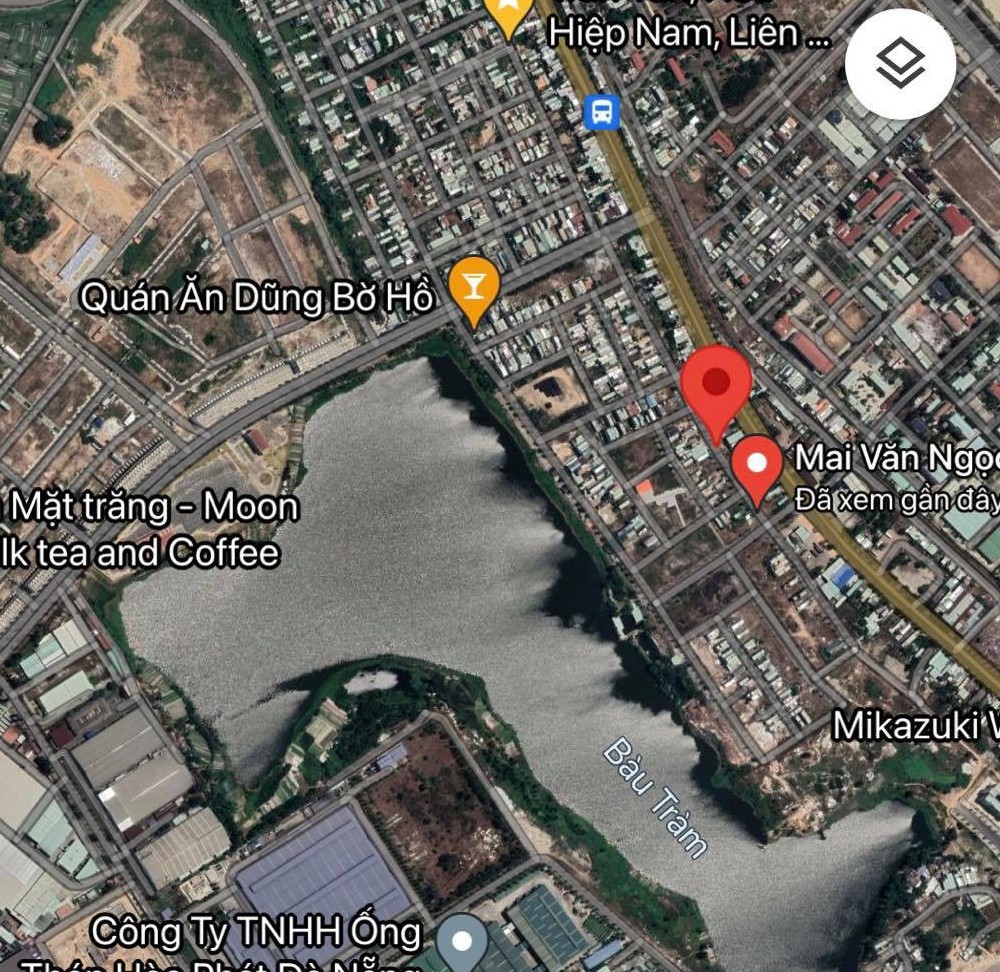The image size is (1000, 972).
Task: Open the Mai Văn Ngọc place pin
Action: click(757, 467)
